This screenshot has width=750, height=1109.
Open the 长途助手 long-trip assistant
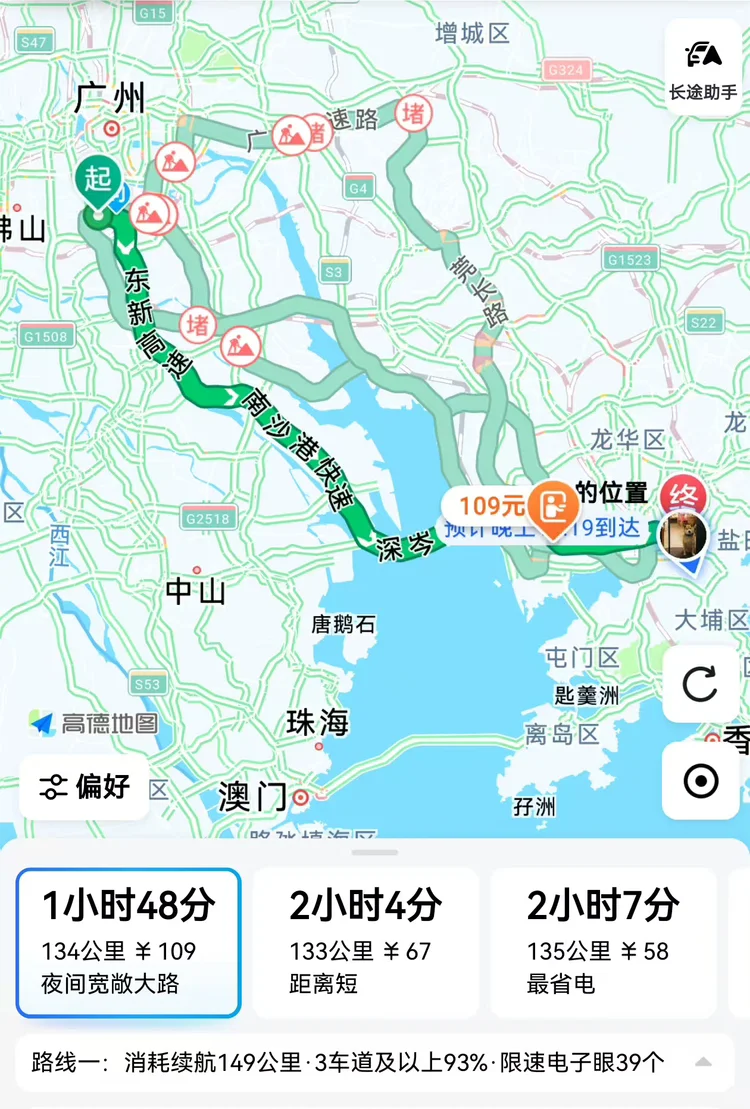[703, 70]
